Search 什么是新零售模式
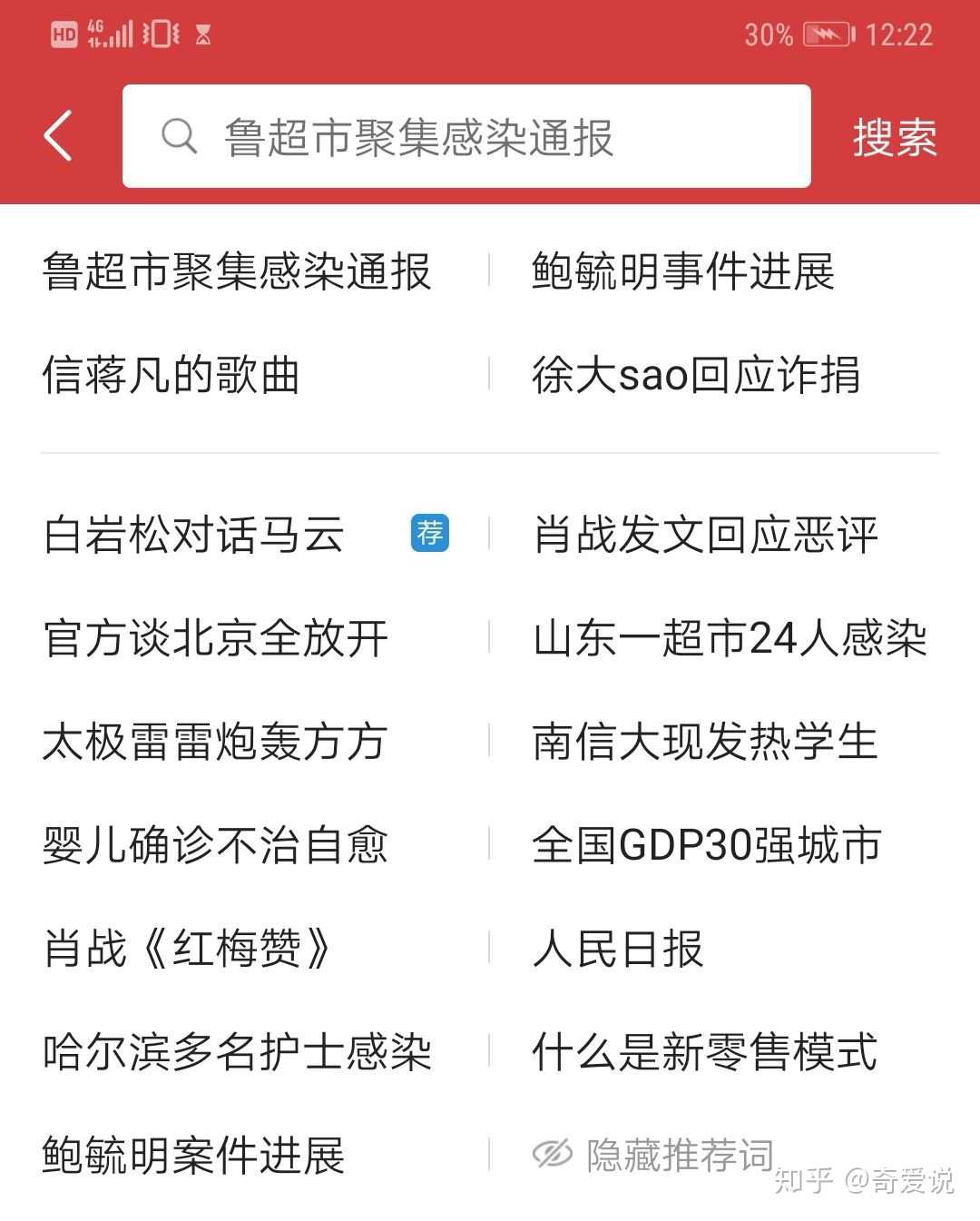 coord(705,1052)
